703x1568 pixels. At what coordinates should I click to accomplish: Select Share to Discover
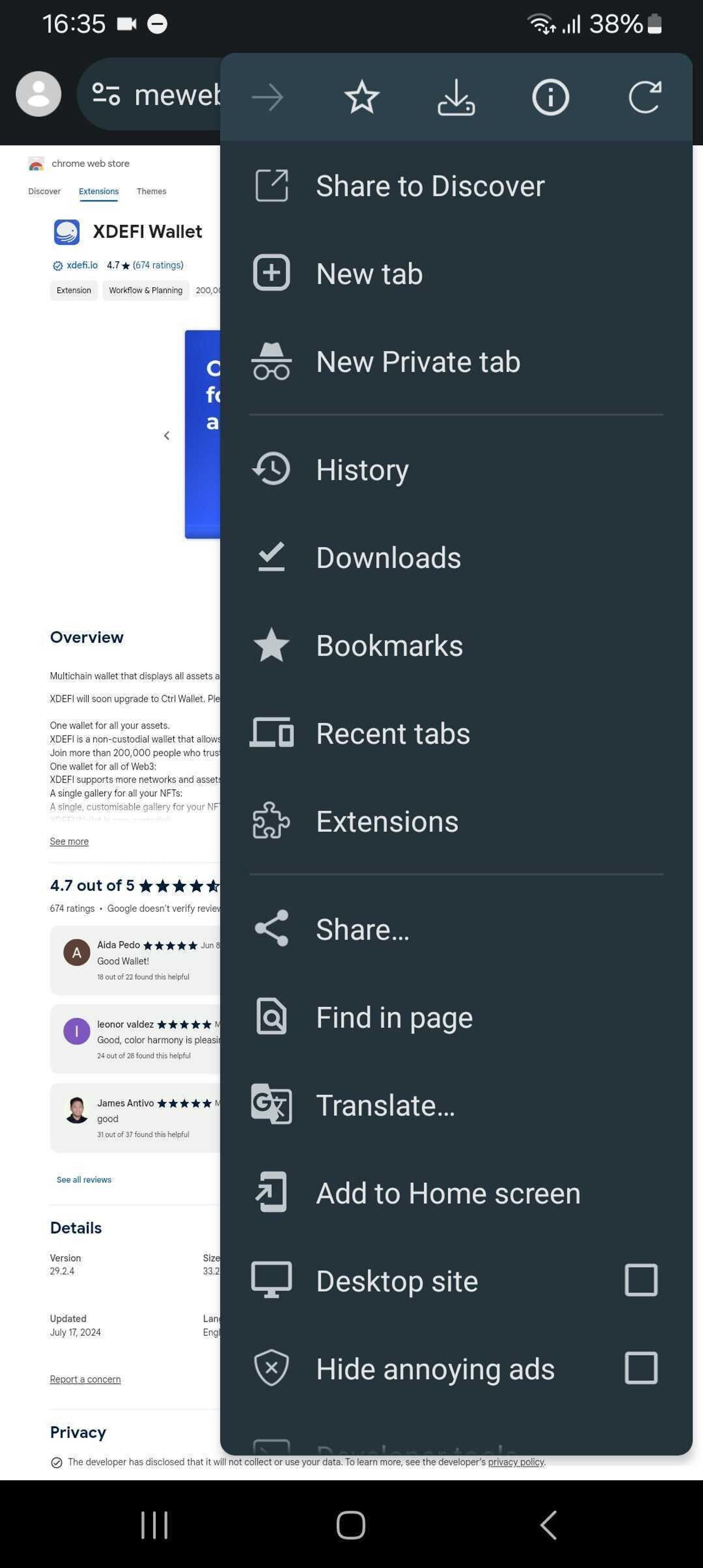coord(430,186)
